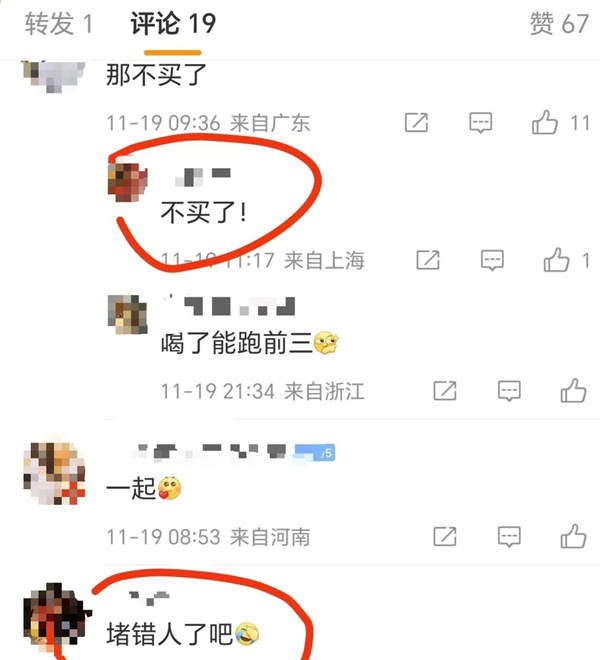Reply to the comment 一起
The width and height of the screenshot is (600, 660).
(509, 537)
